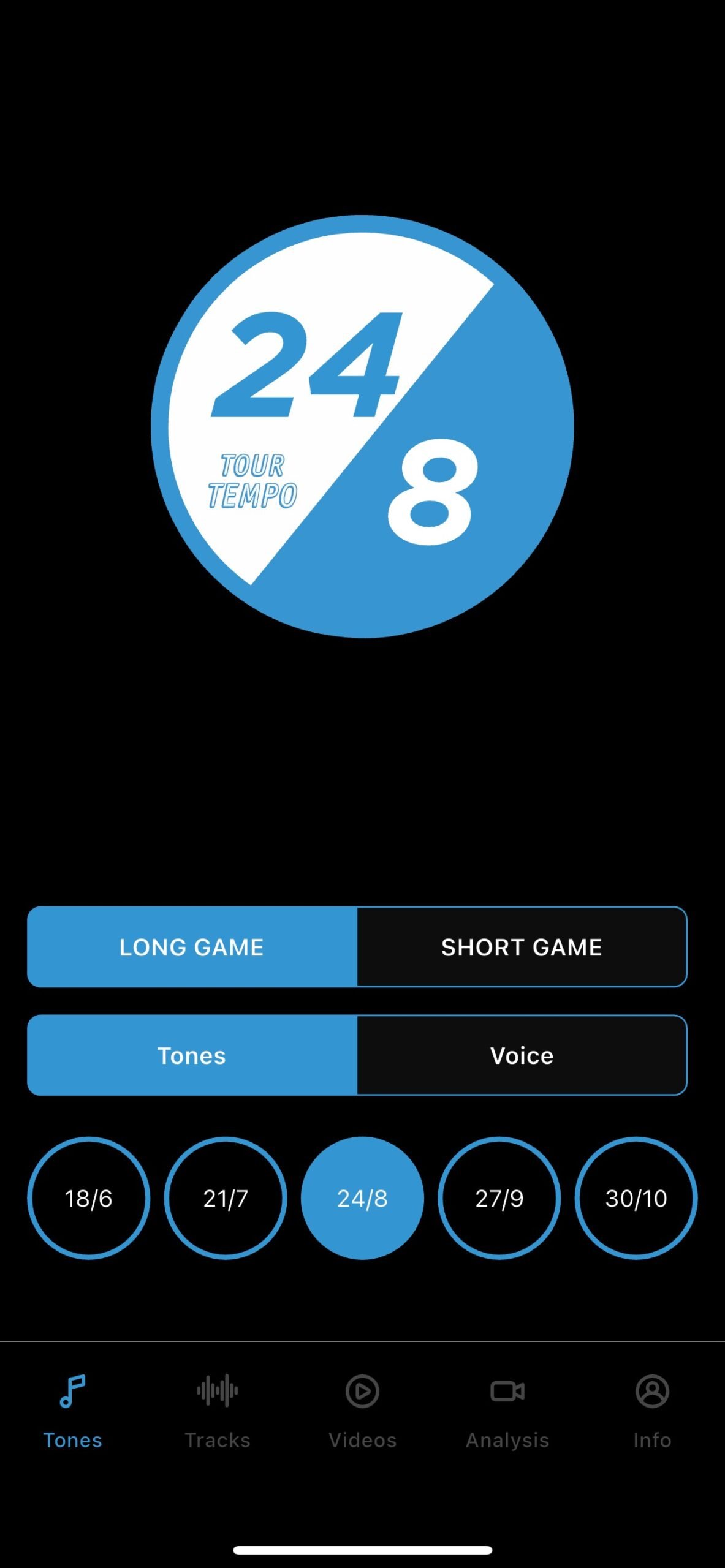
Task: Select the Long Game segment
Action: pos(192,947)
